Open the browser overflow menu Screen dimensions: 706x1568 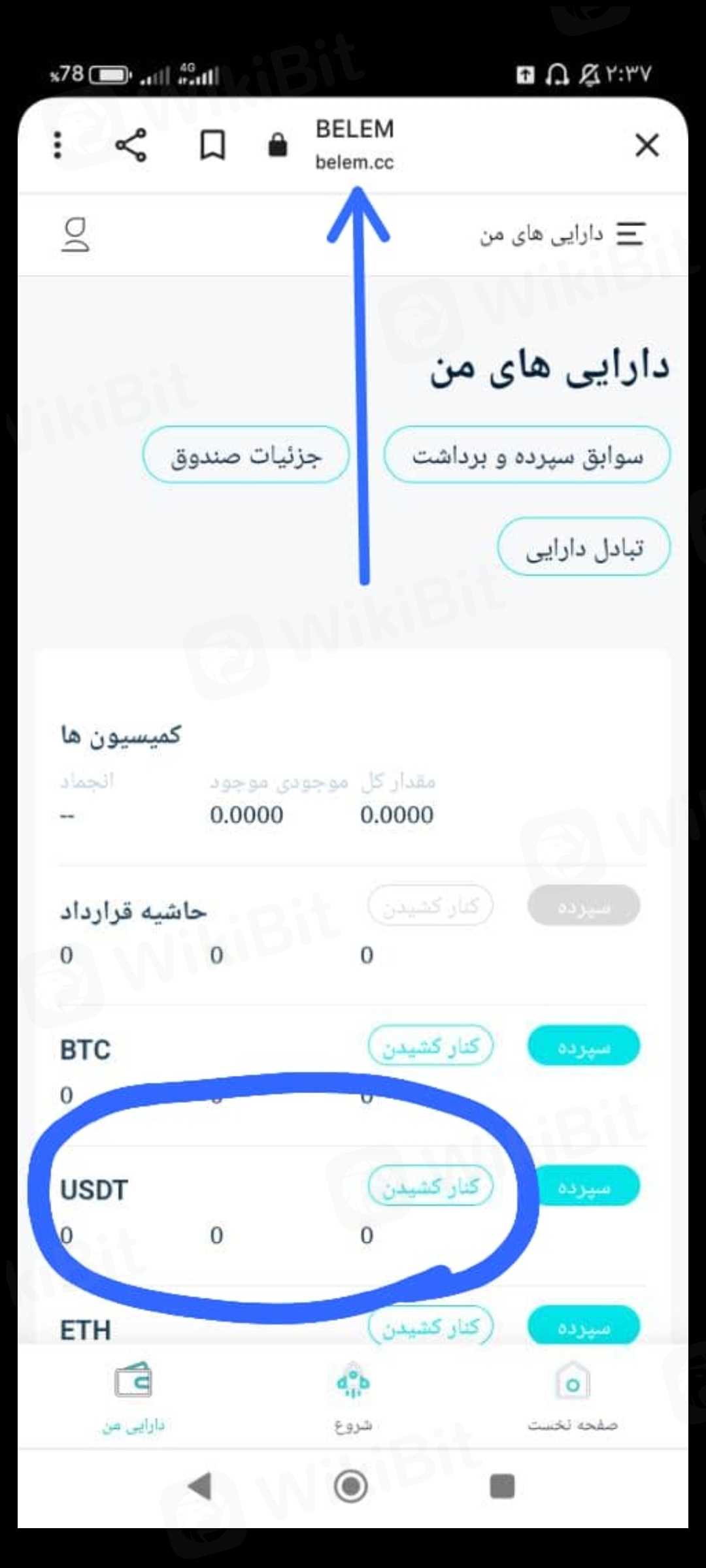click(x=58, y=145)
